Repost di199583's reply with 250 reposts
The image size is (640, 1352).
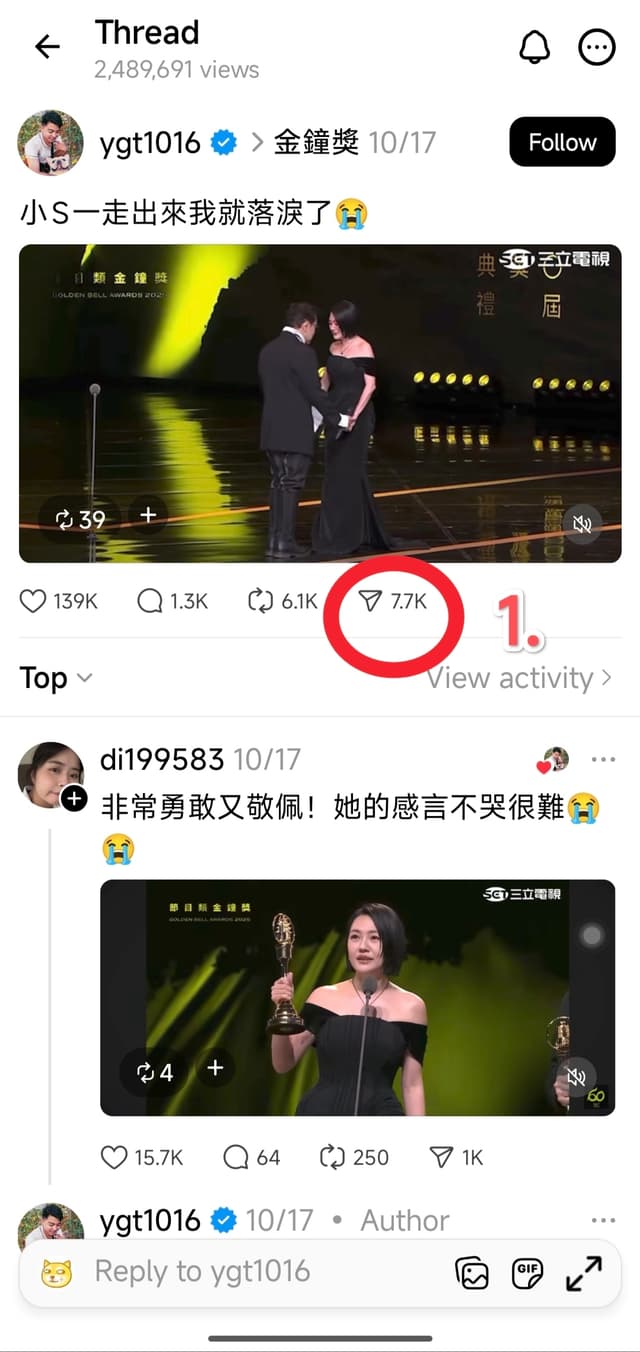[332, 1157]
